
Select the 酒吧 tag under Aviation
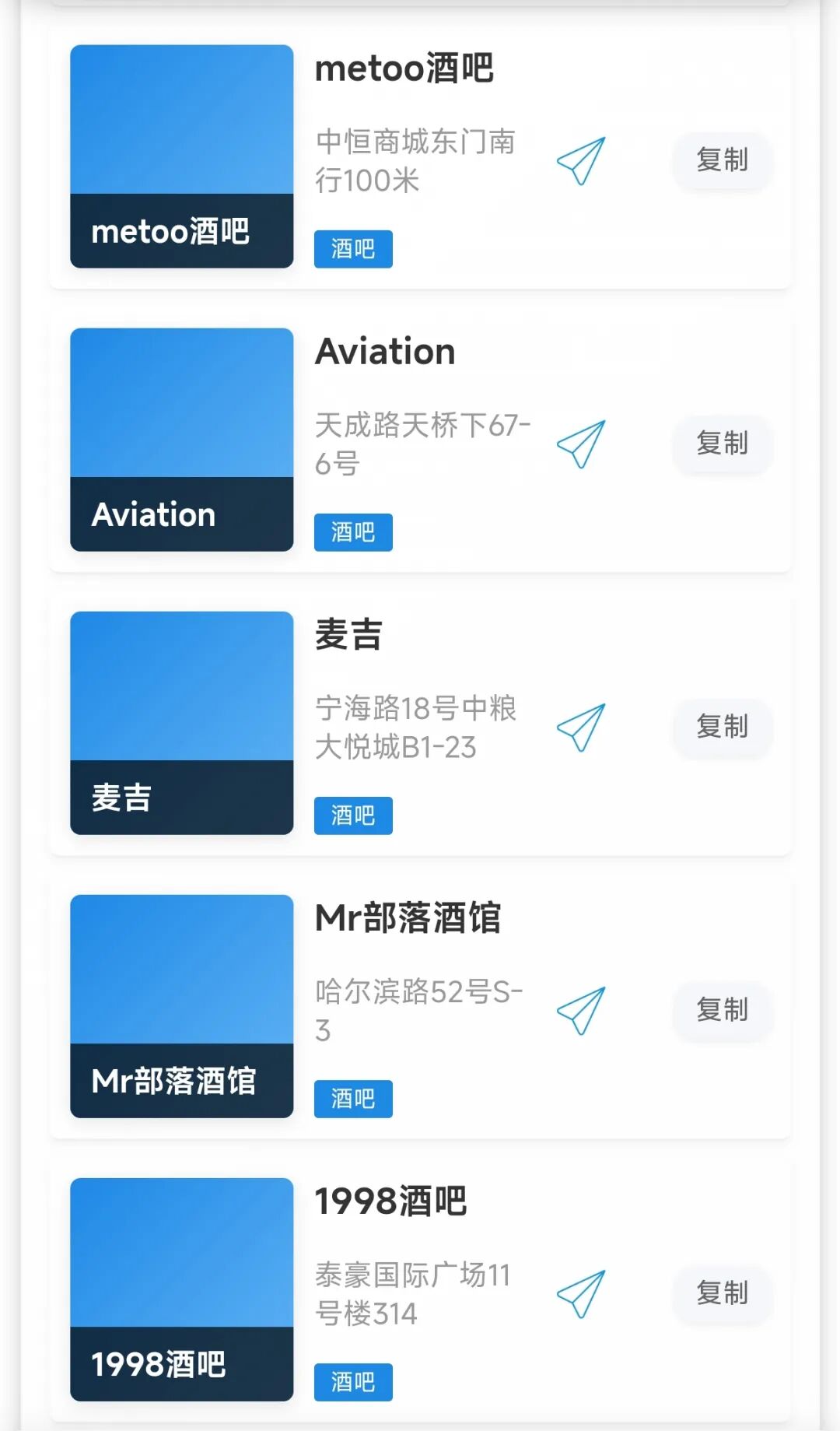tap(352, 531)
